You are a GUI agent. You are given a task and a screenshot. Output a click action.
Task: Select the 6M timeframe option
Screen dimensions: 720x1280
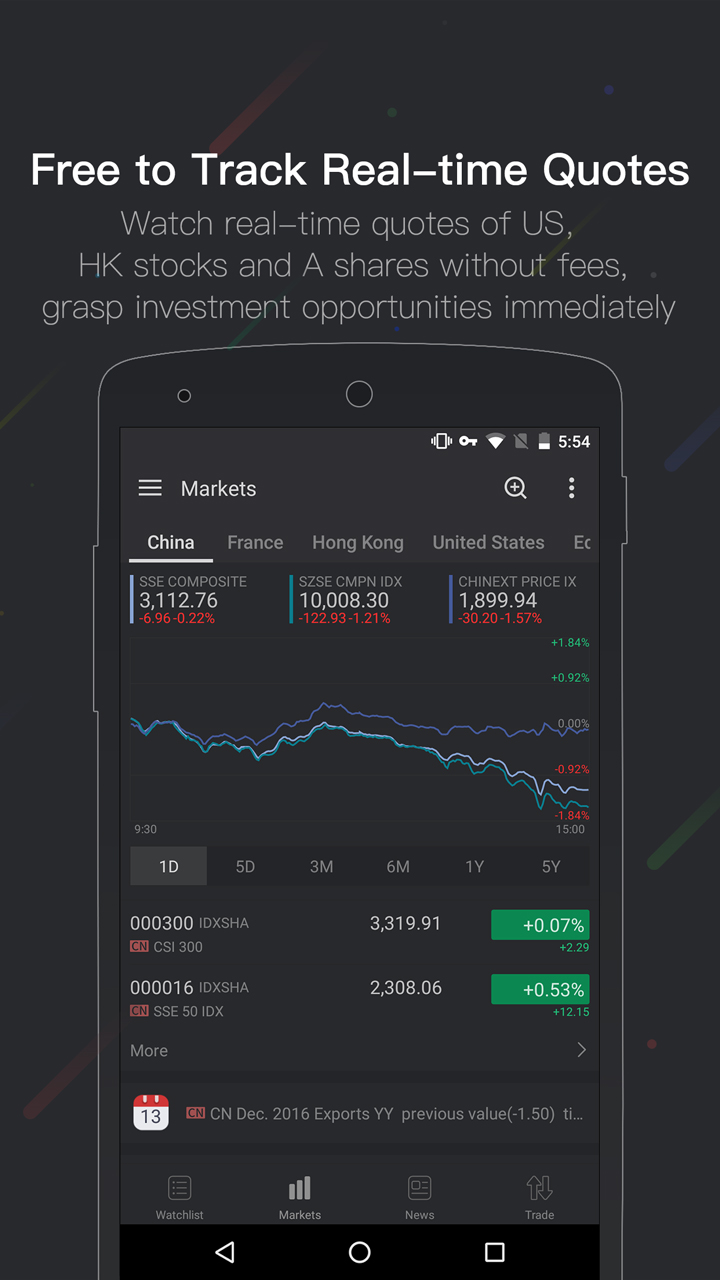pos(398,866)
